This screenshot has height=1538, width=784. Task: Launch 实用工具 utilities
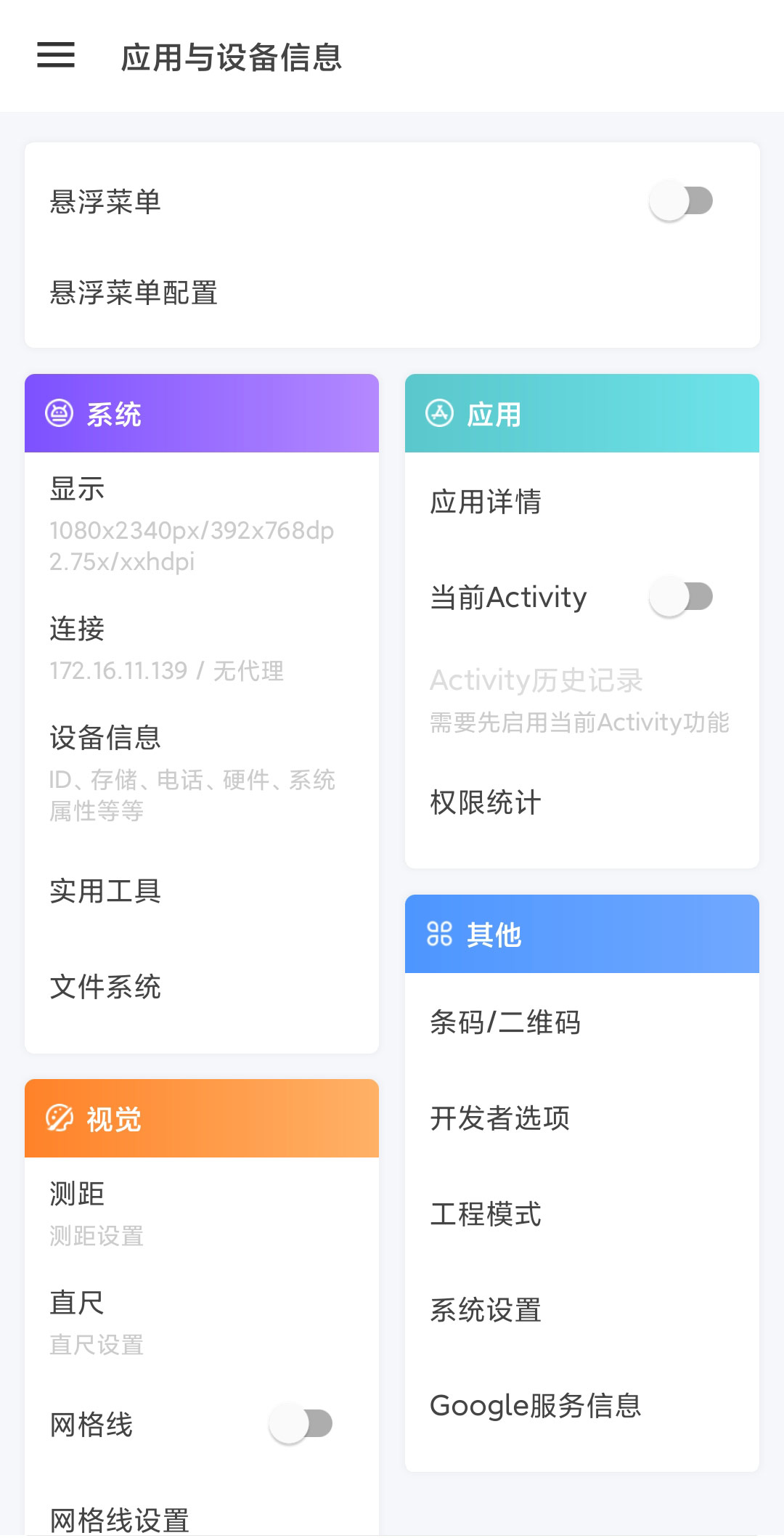point(106,892)
